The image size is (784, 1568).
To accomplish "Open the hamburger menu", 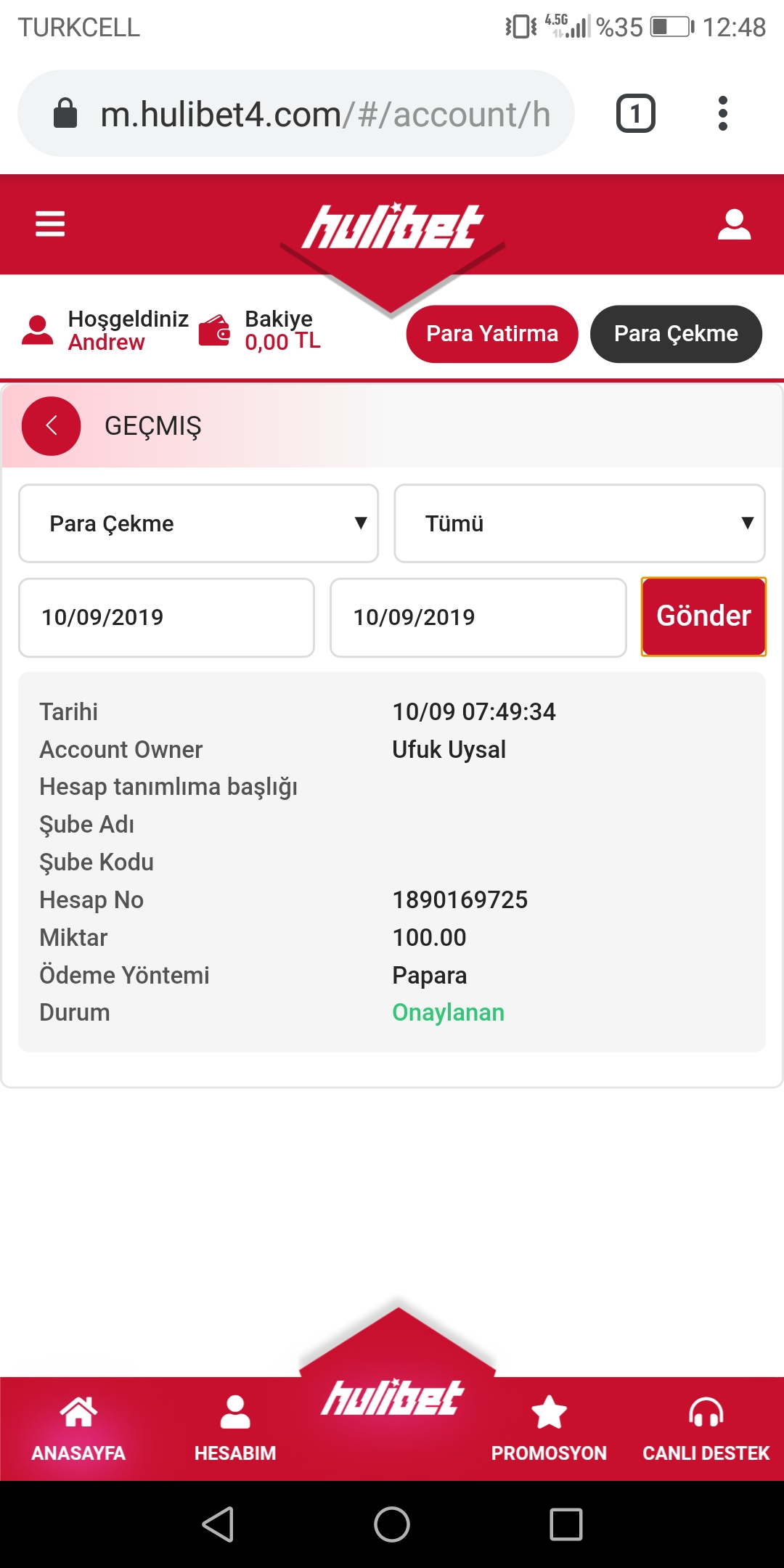I will pyautogui.click(x=50, y=224).
